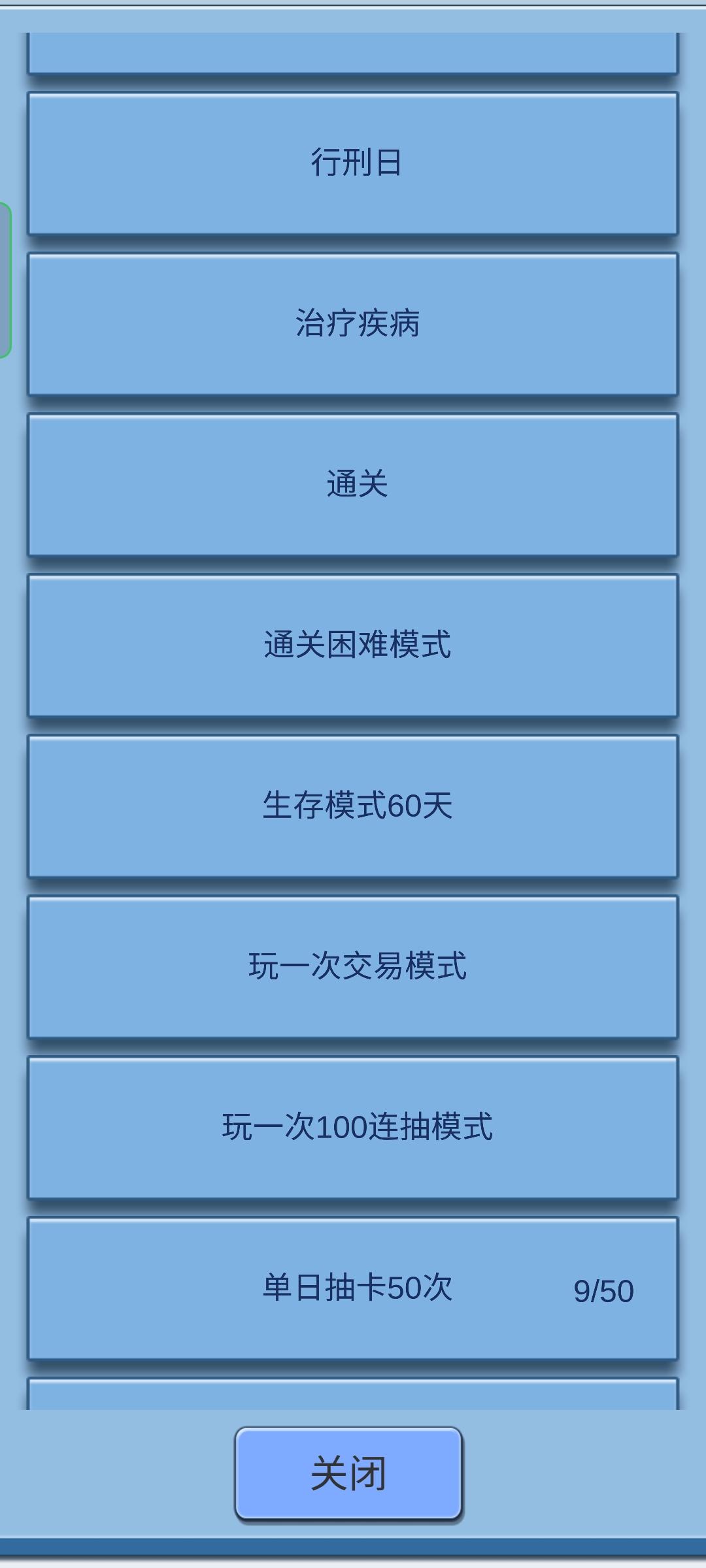Open the 单日抽卡50次 task
This screenshot has height=1568, width=706.
[x=353, y=1288]
